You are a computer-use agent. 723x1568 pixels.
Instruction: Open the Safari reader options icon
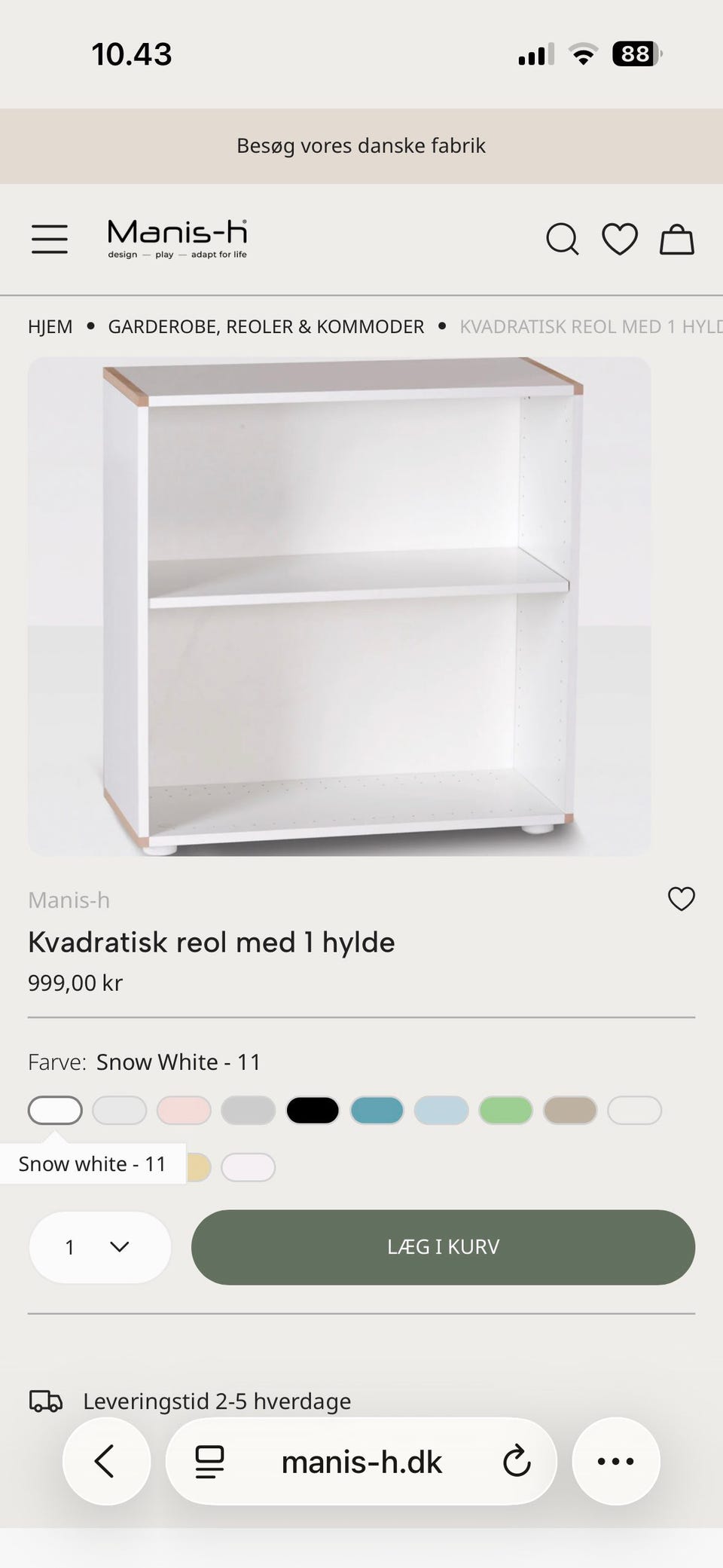pyautogui.click(x=209, y=1460)
